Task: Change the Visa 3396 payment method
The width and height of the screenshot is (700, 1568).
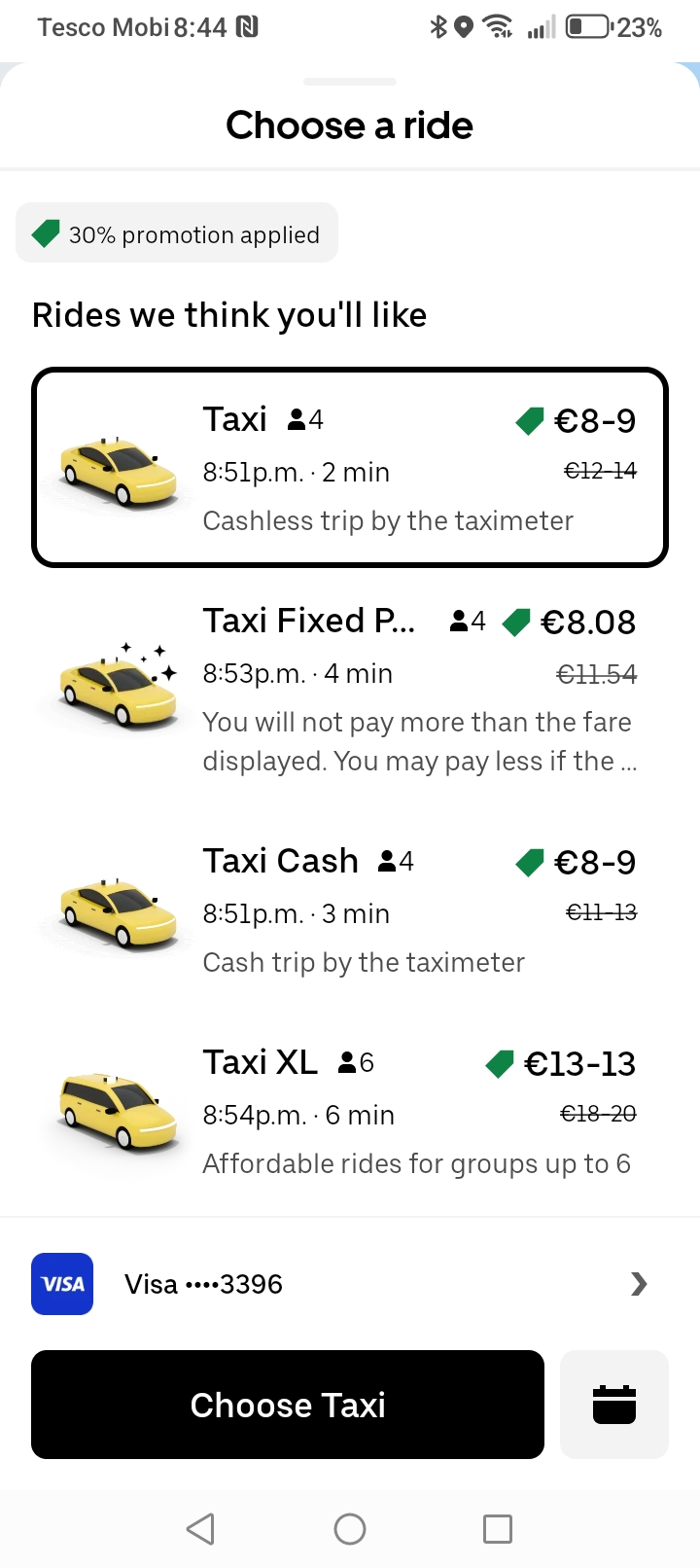Action: [350, 1284]
